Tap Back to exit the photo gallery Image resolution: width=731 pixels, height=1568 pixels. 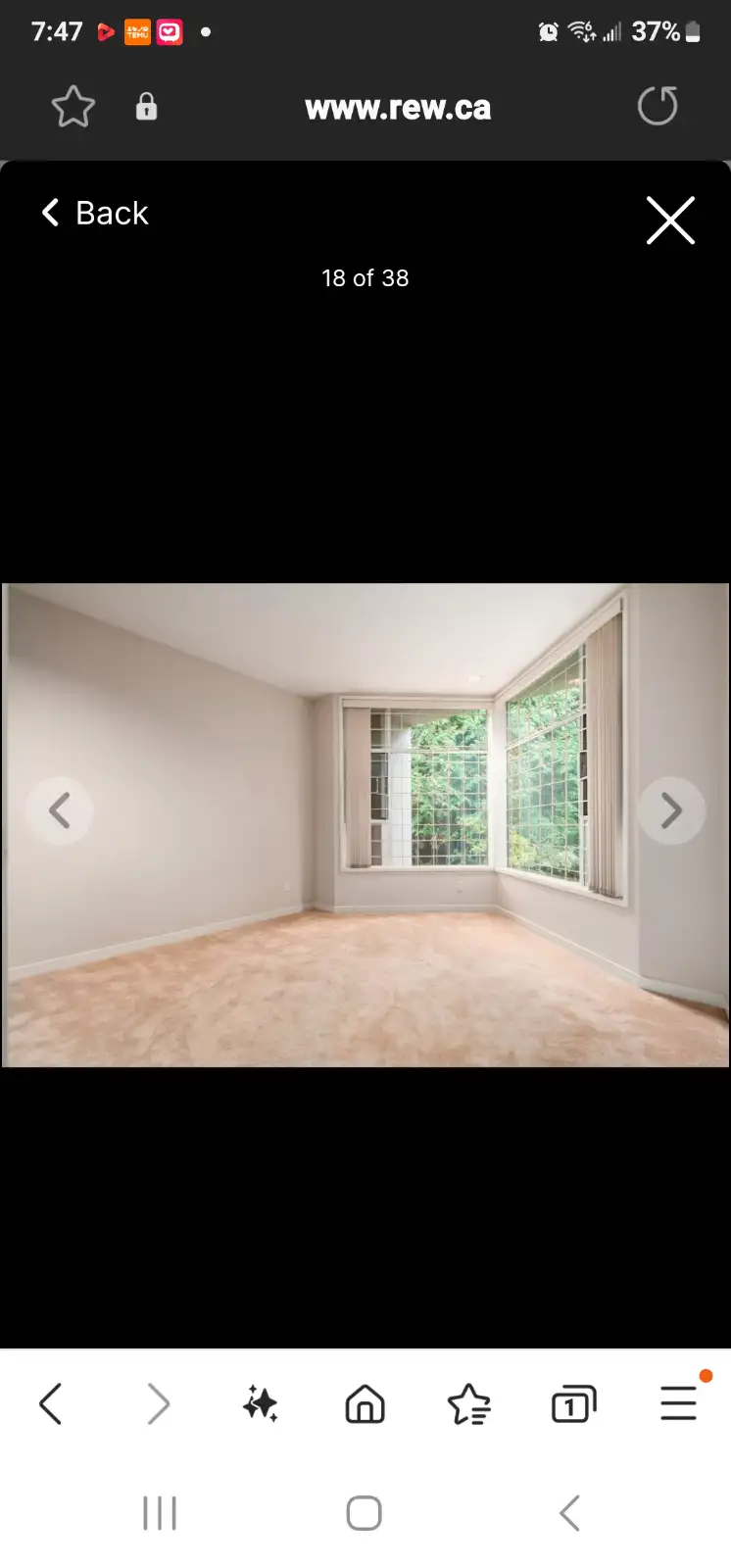(x=95, y=213)
